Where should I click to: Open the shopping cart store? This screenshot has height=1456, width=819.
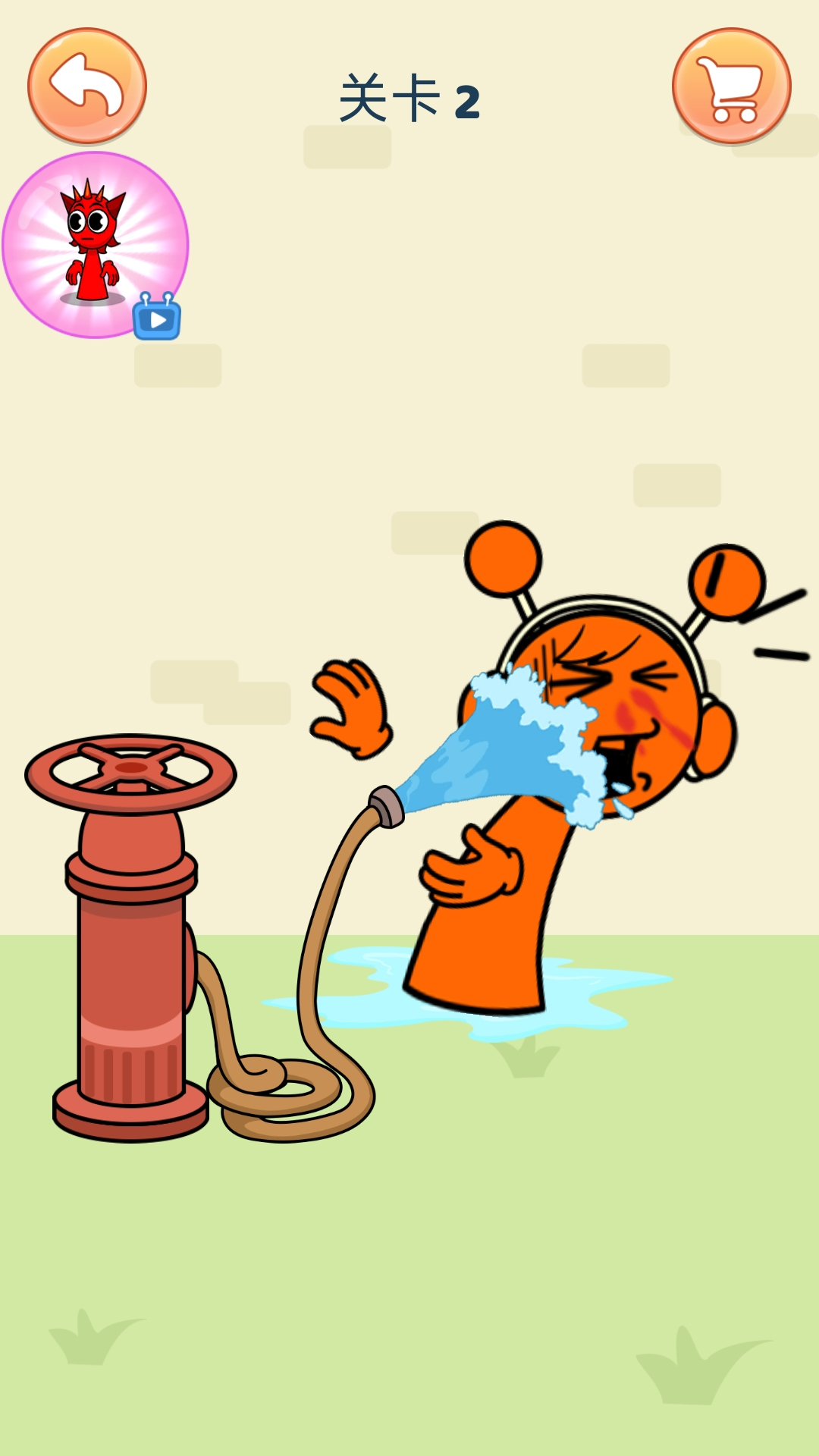pyautogui.click(x=731, y=86)
